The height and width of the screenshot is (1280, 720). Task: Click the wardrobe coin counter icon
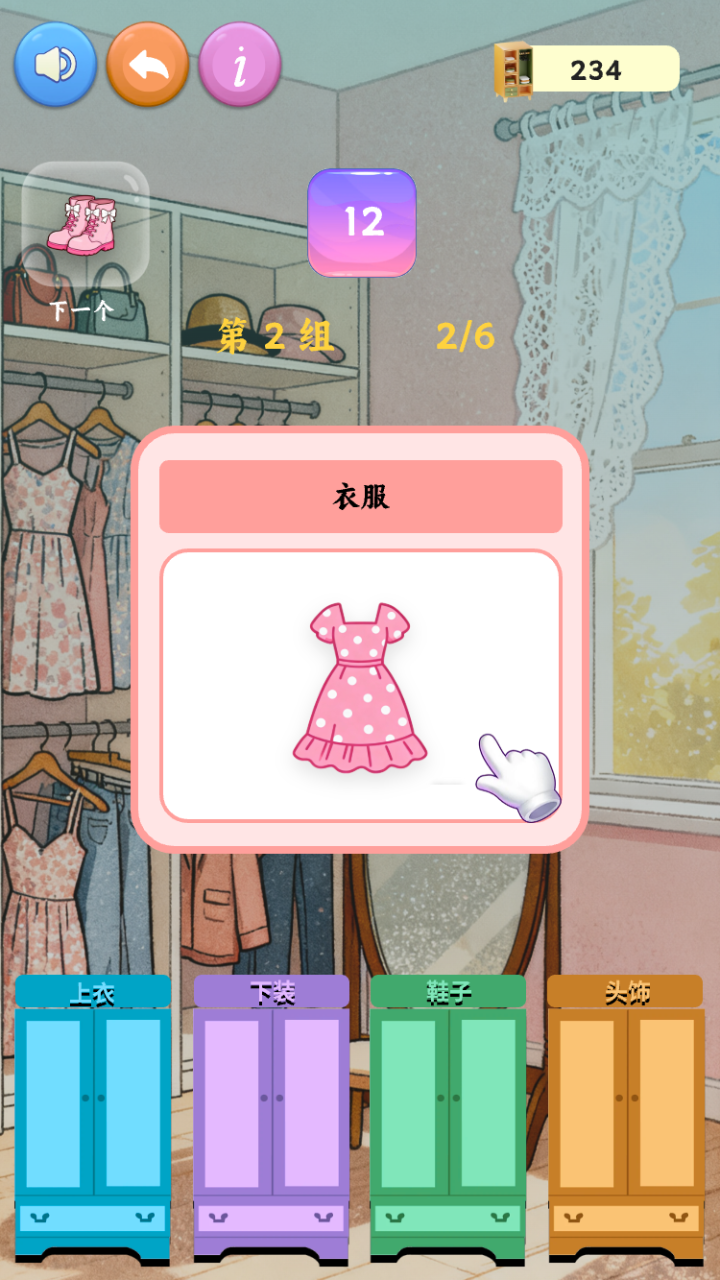coord(515,67)
